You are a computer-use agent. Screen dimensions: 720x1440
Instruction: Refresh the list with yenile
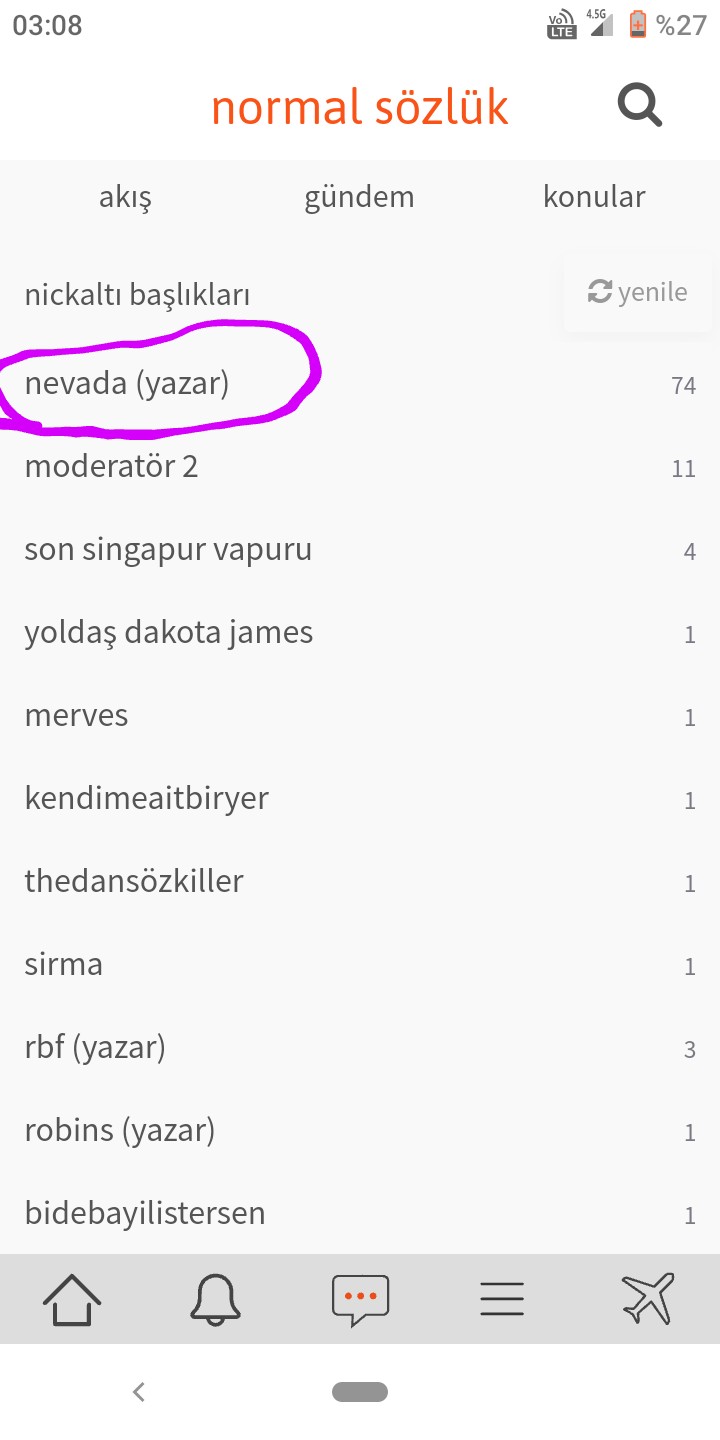coord(638,292)
